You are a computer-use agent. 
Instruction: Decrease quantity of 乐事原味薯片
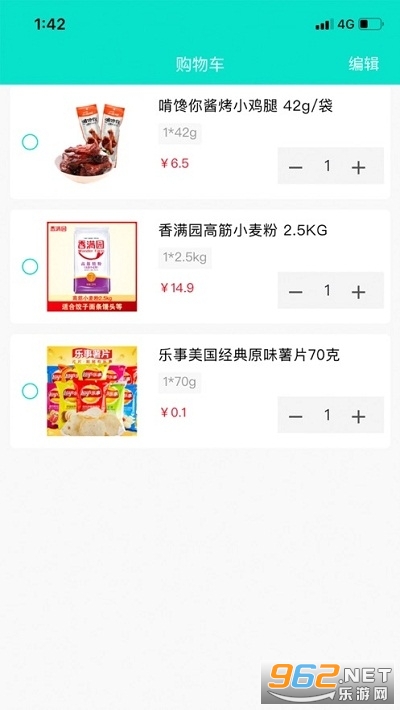[x=295, y=416]
